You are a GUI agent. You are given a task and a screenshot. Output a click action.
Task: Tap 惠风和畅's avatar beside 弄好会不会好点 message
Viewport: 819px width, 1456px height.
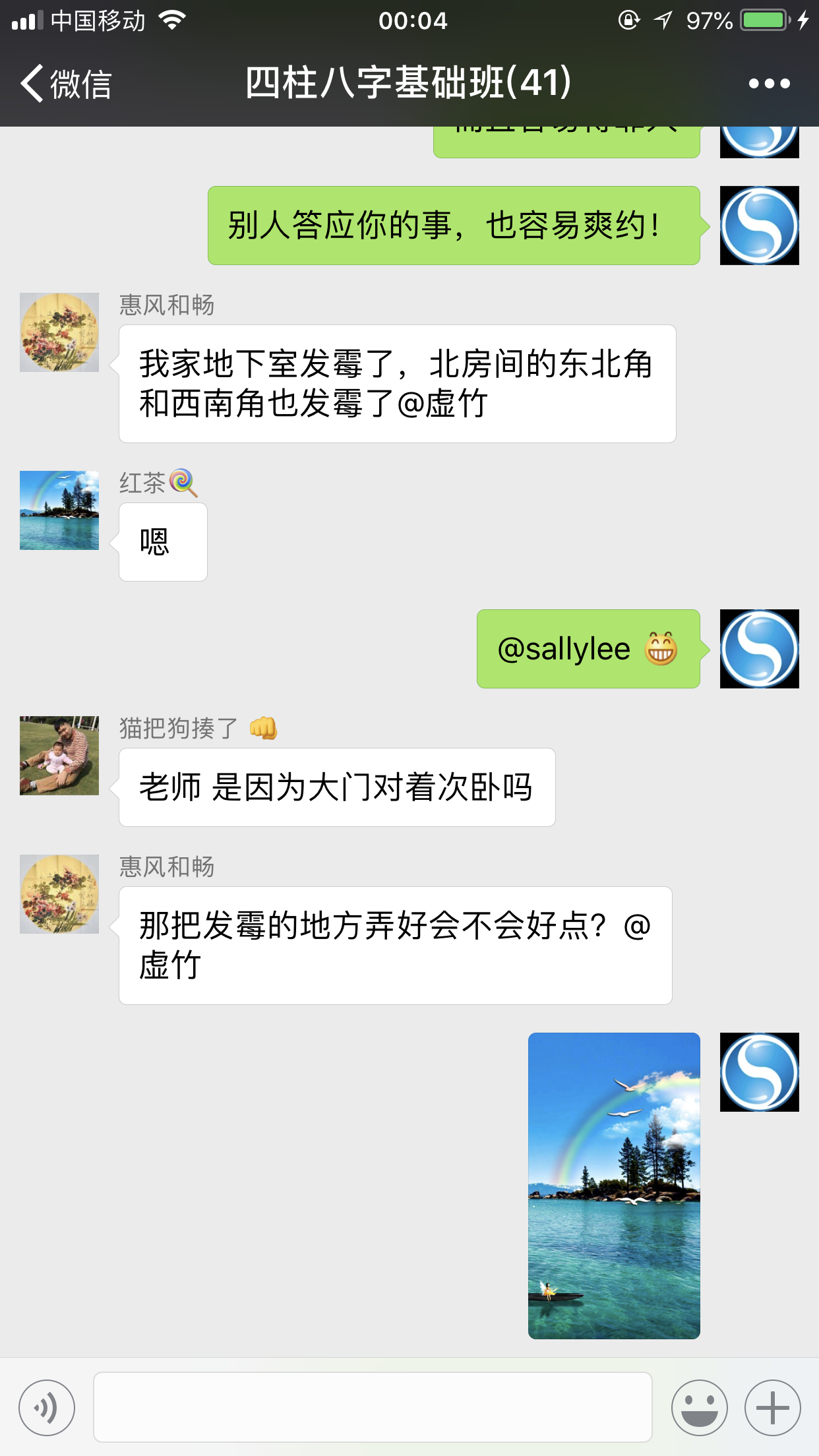pos(59,894)
